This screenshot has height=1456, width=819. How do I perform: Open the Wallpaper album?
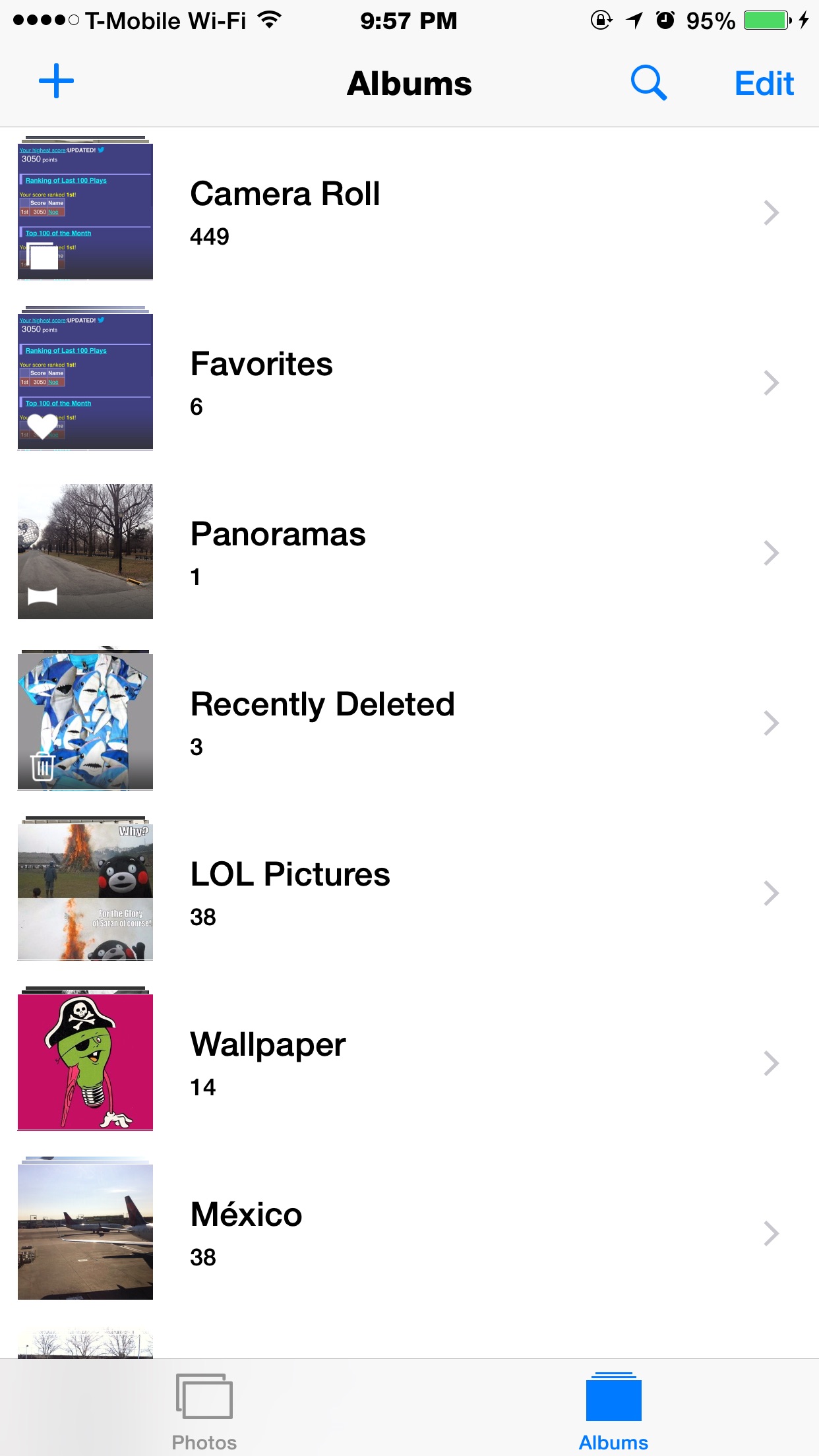(x=409, y=1063)
